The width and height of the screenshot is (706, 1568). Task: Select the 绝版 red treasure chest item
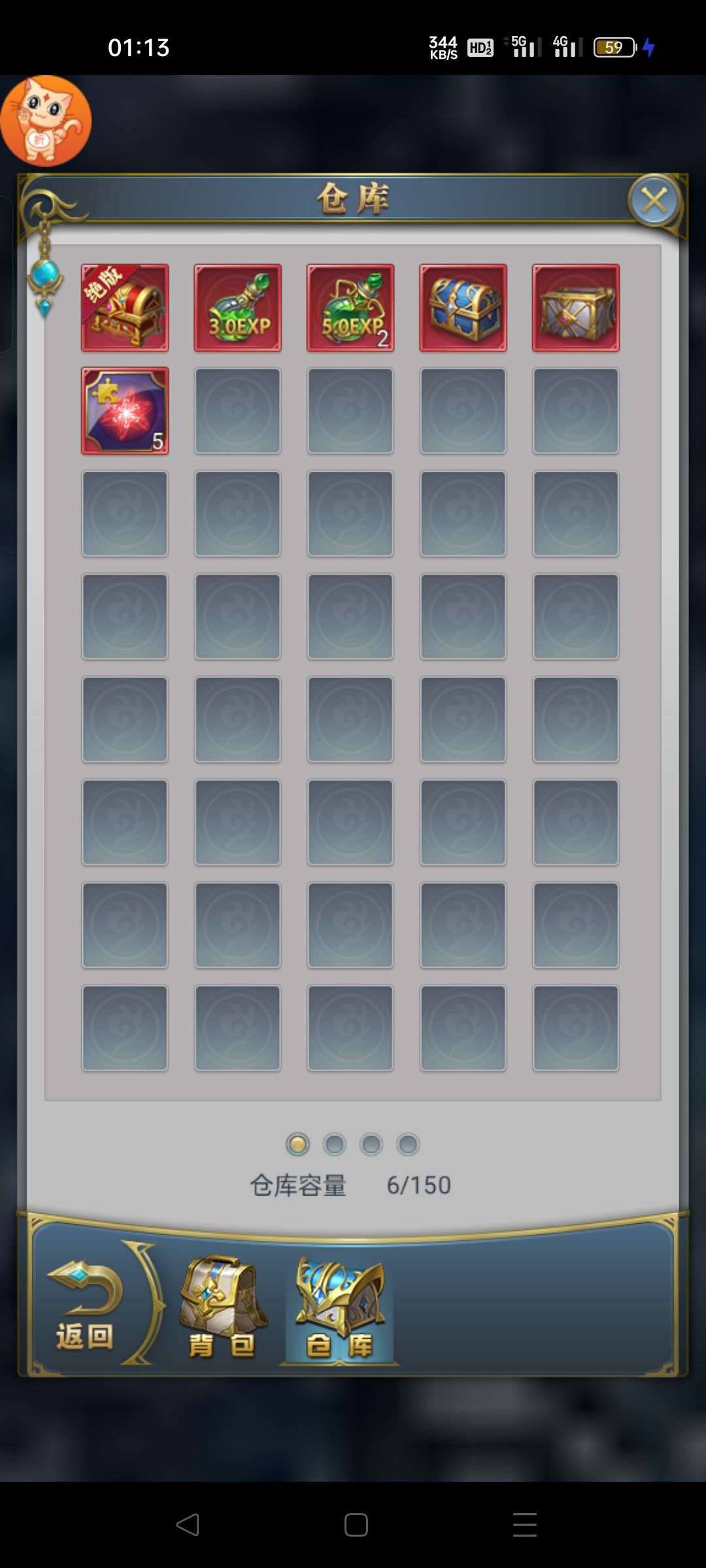[125, 308]
